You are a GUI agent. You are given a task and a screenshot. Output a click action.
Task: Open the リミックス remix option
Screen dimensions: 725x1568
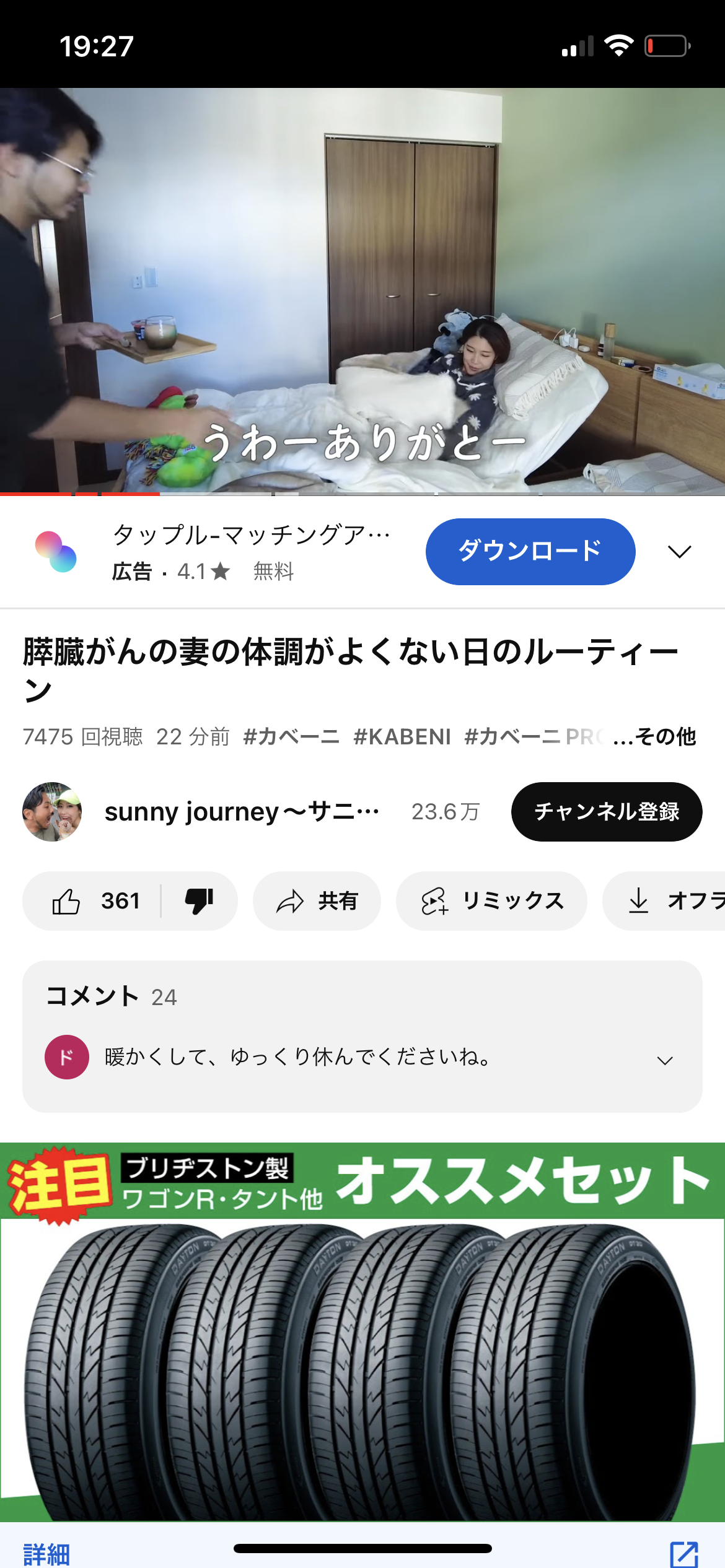tap(491, 901)
